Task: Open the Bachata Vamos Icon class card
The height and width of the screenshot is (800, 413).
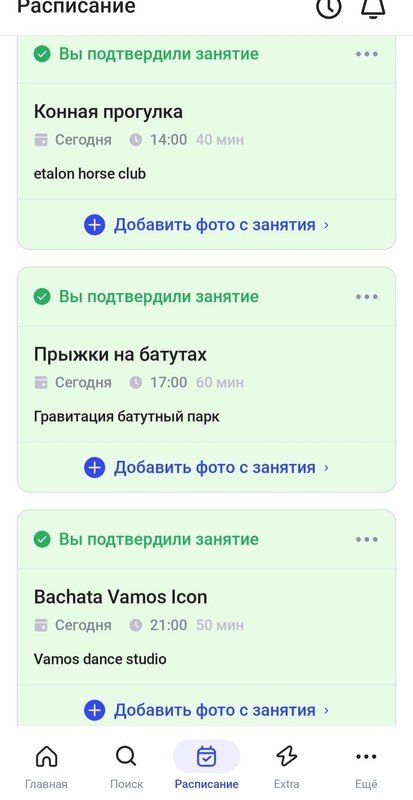Action: click(x=206, y=627)
